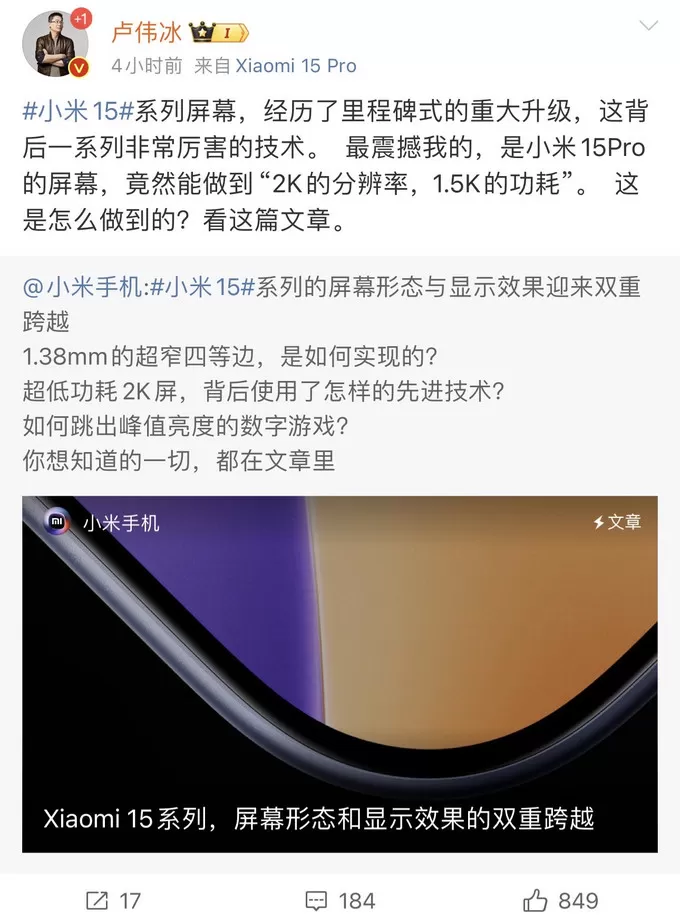Viewport: 680px width, 921px height.
Task: Like this post with 849 likes
Action: [563, 900]
